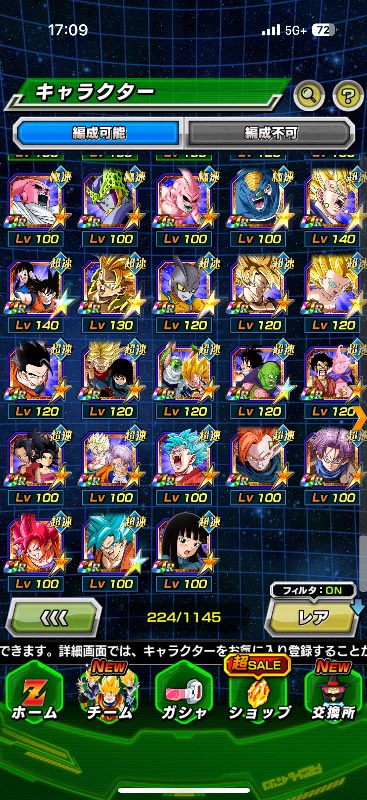This screenshot has height=800, width=367.
Task: Switch to the 編成不可 tab
Action: coord(270,134)
